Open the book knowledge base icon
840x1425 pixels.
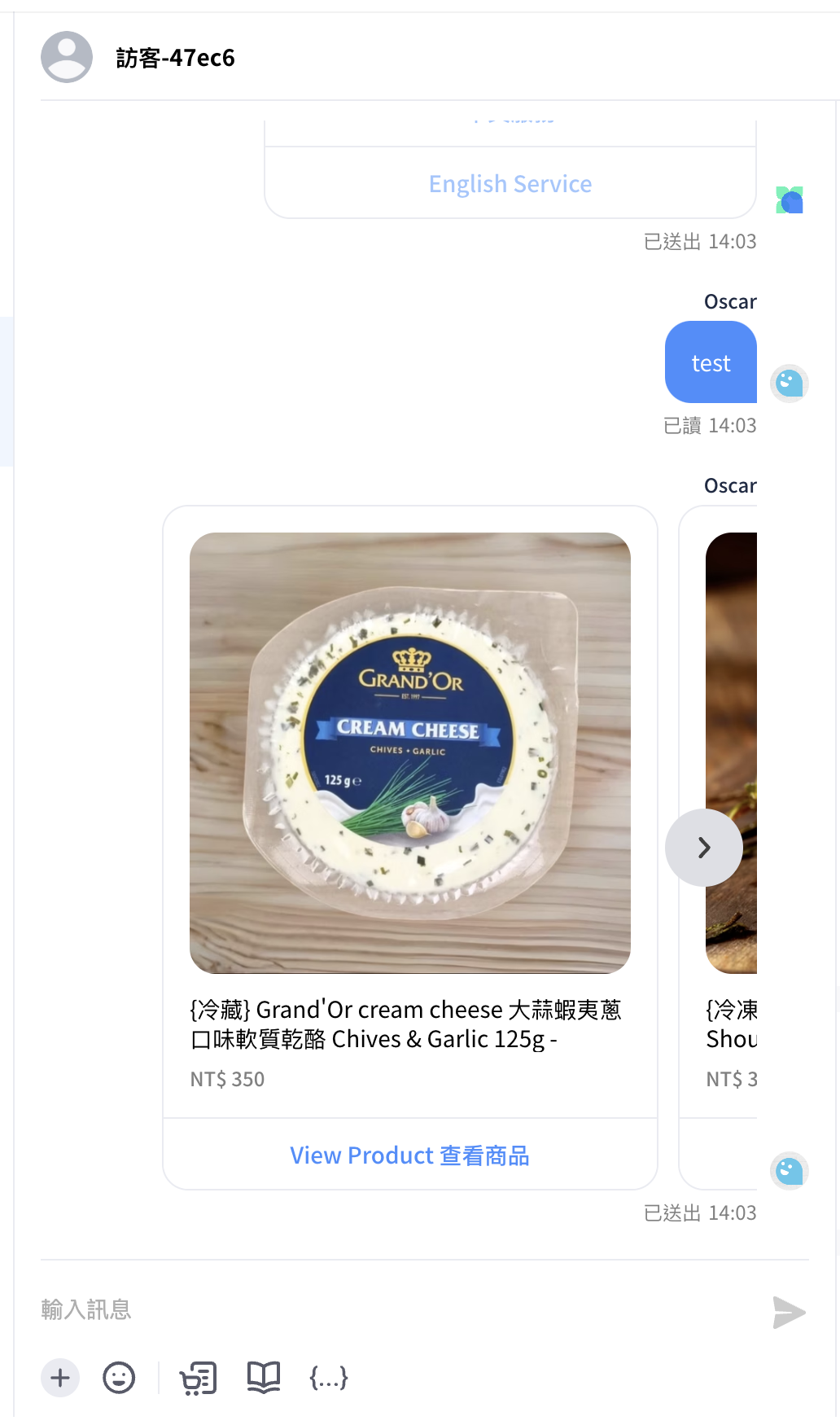263,1378
